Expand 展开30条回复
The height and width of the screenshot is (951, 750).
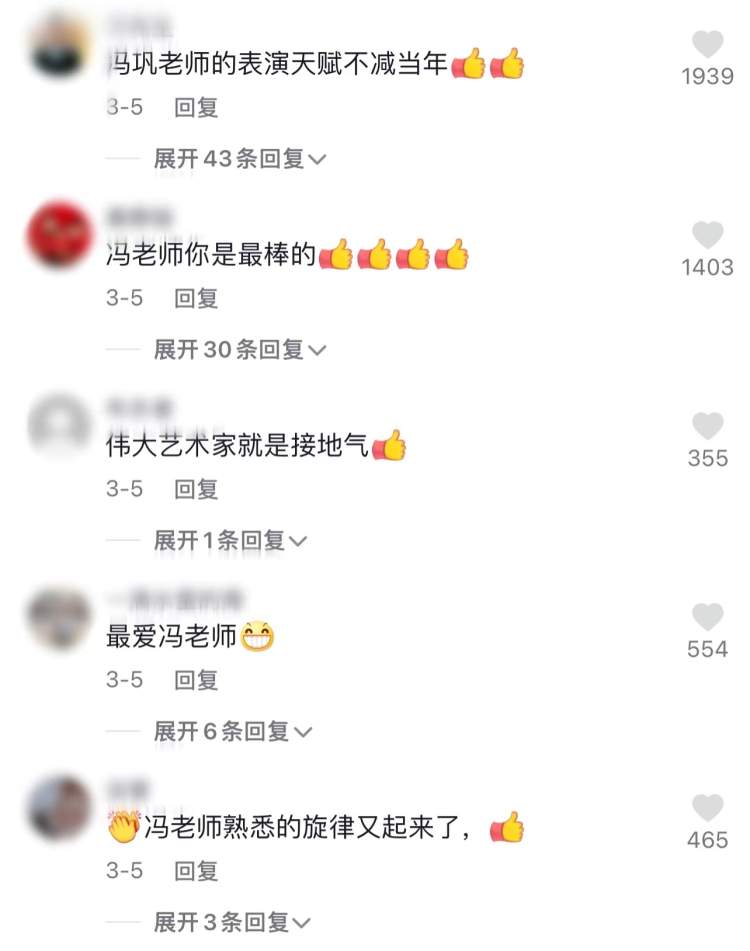[240, 350]
